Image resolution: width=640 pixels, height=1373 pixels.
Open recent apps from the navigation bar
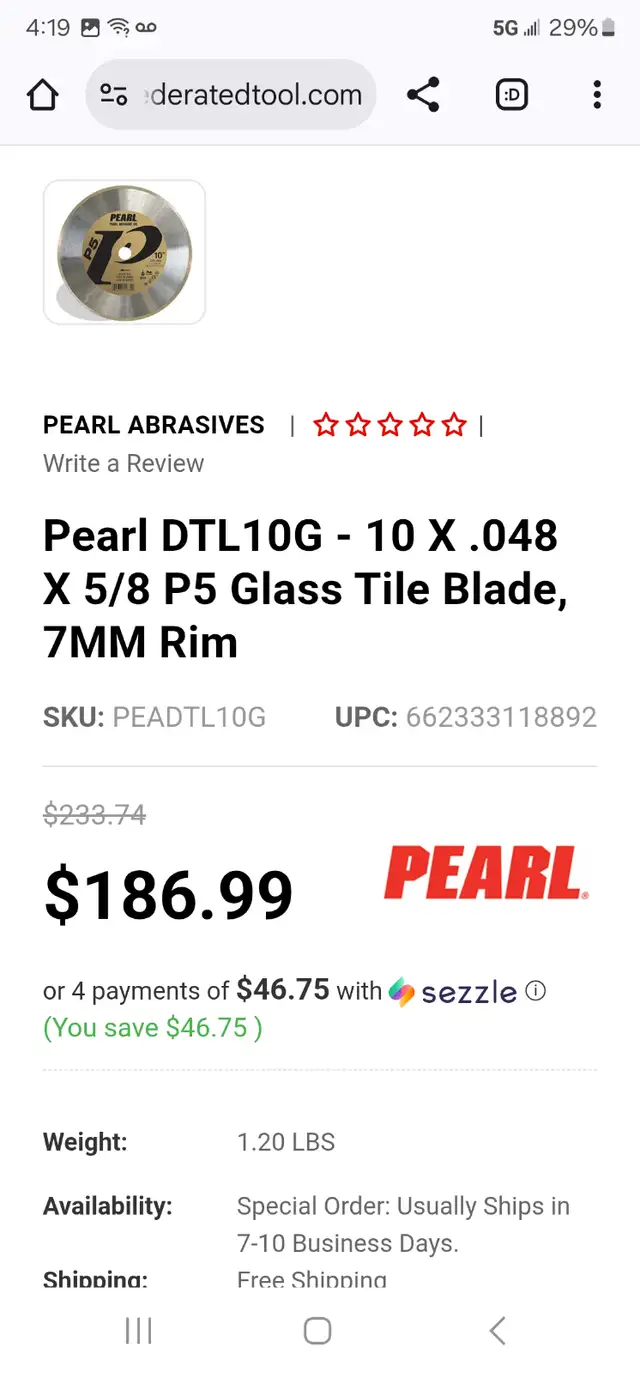138,1330
